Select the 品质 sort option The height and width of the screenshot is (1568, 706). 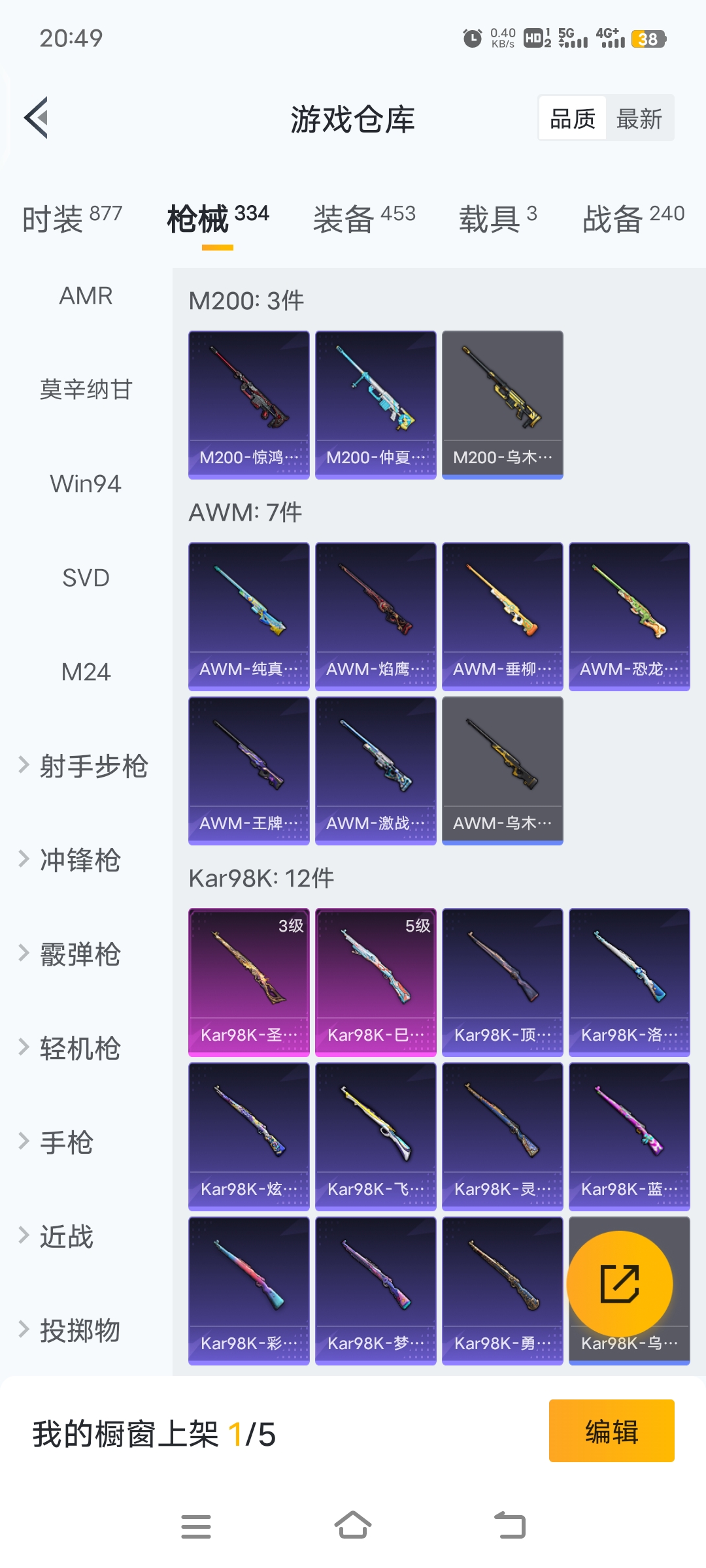coord(573,119)
